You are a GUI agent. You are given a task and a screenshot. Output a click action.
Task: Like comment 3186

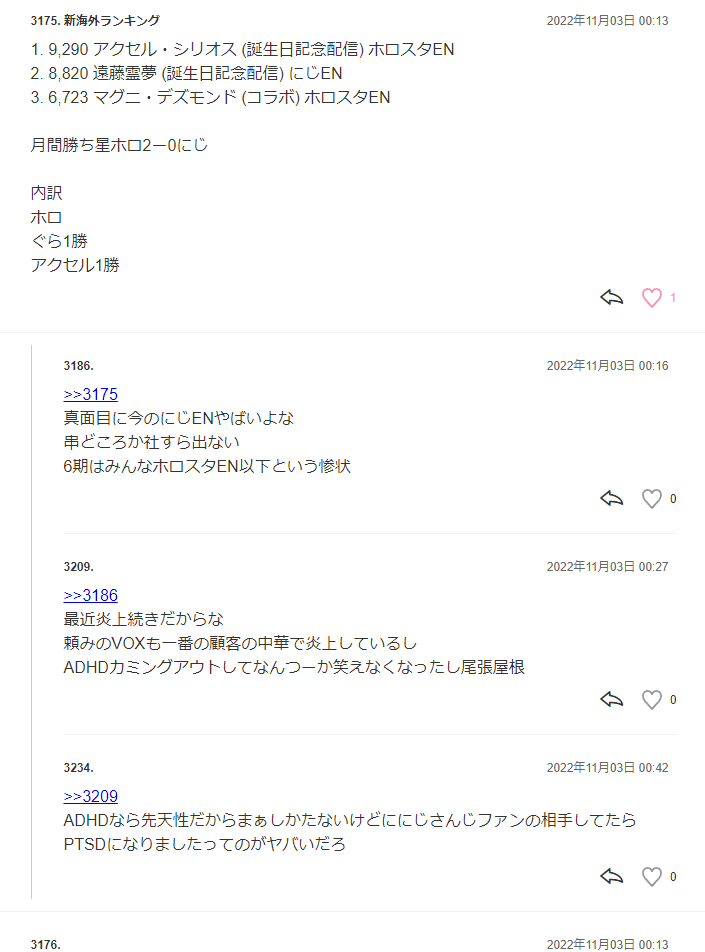click(651, 498)
